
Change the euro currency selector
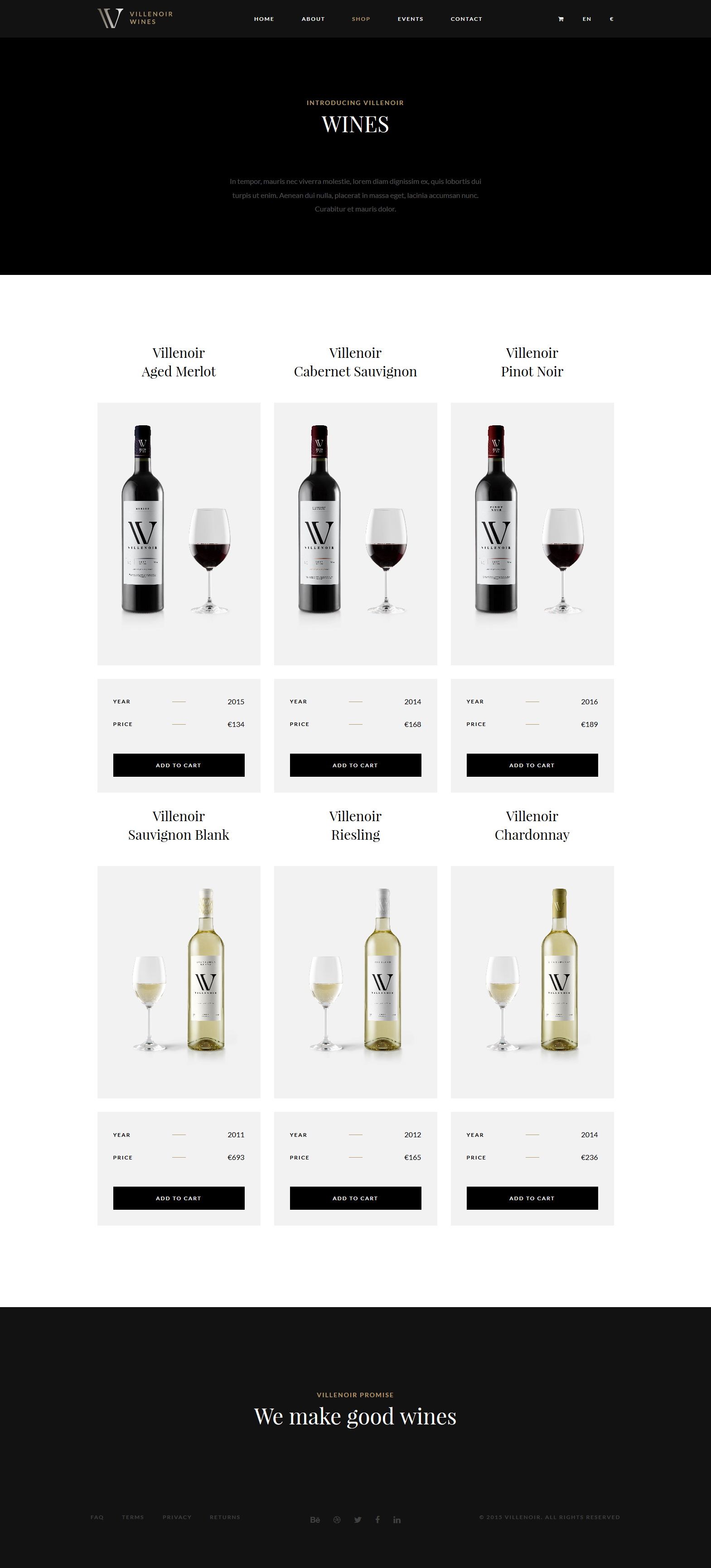click(x=612, y=19)
